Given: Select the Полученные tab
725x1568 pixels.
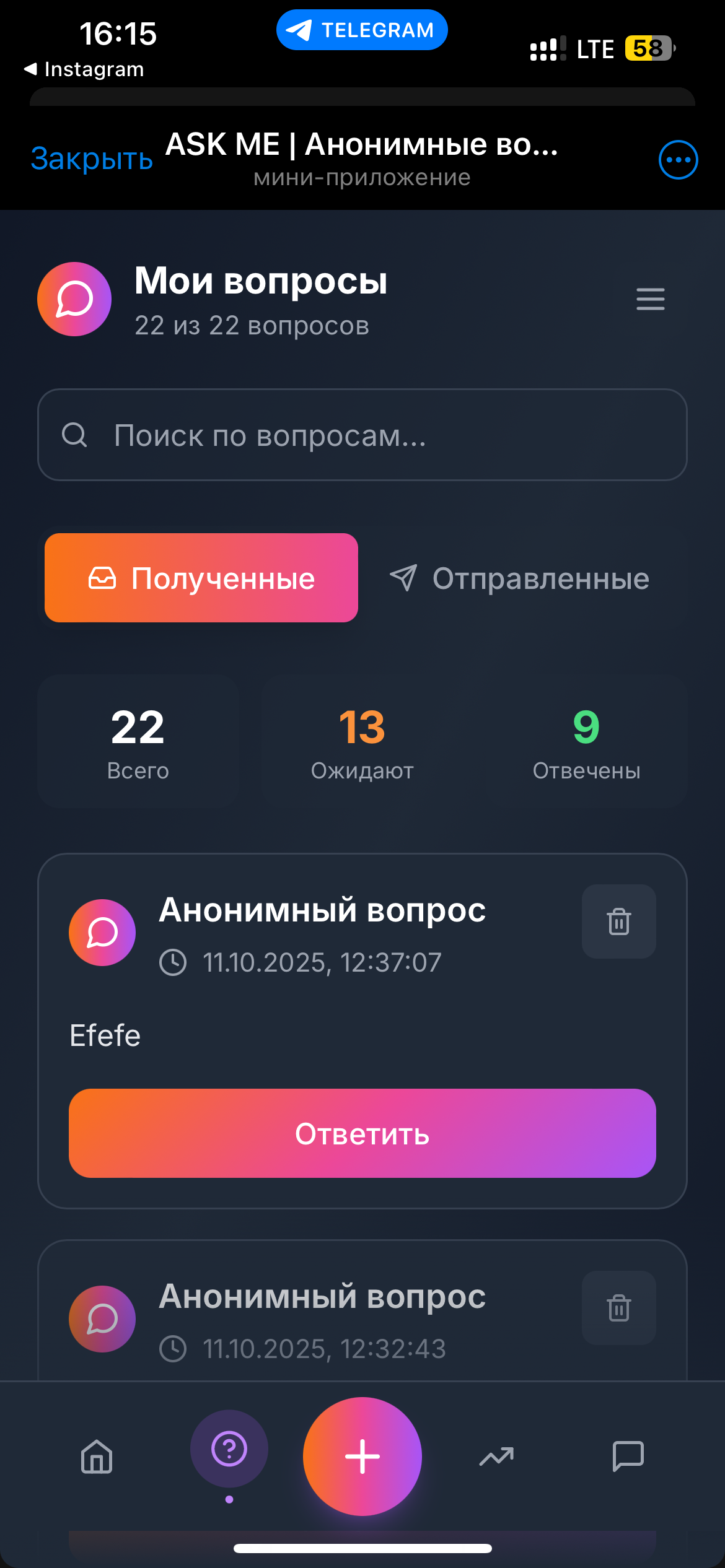Looking at the screenshot, I should coord(201,578).
